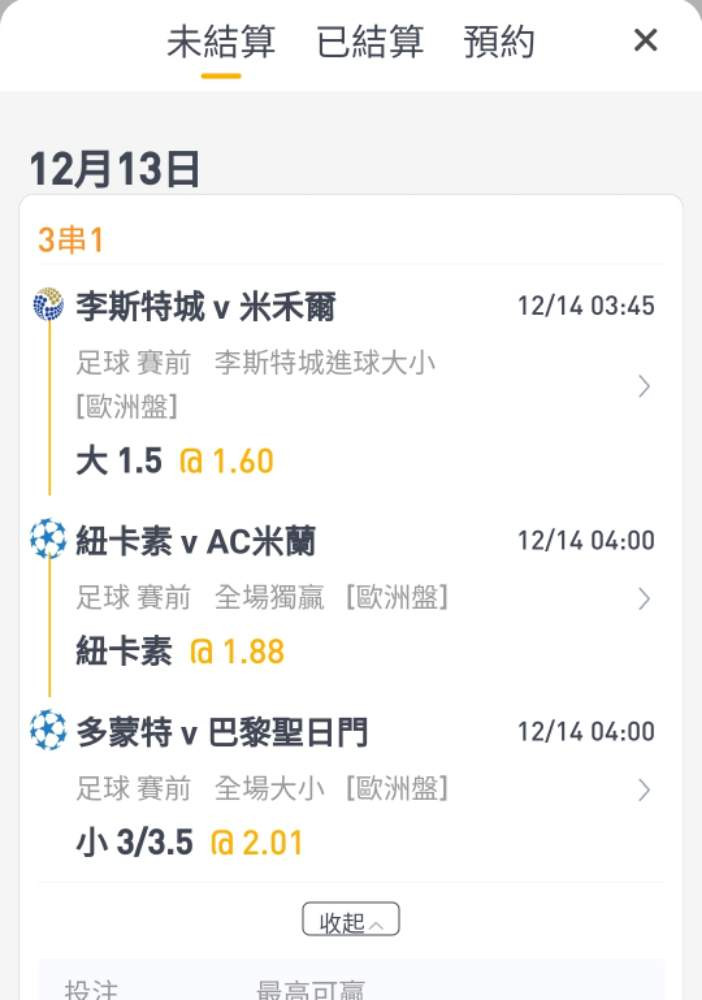Close the bet slip panel
Viewport: 702px width, 1000px height.
click(646, 41)
